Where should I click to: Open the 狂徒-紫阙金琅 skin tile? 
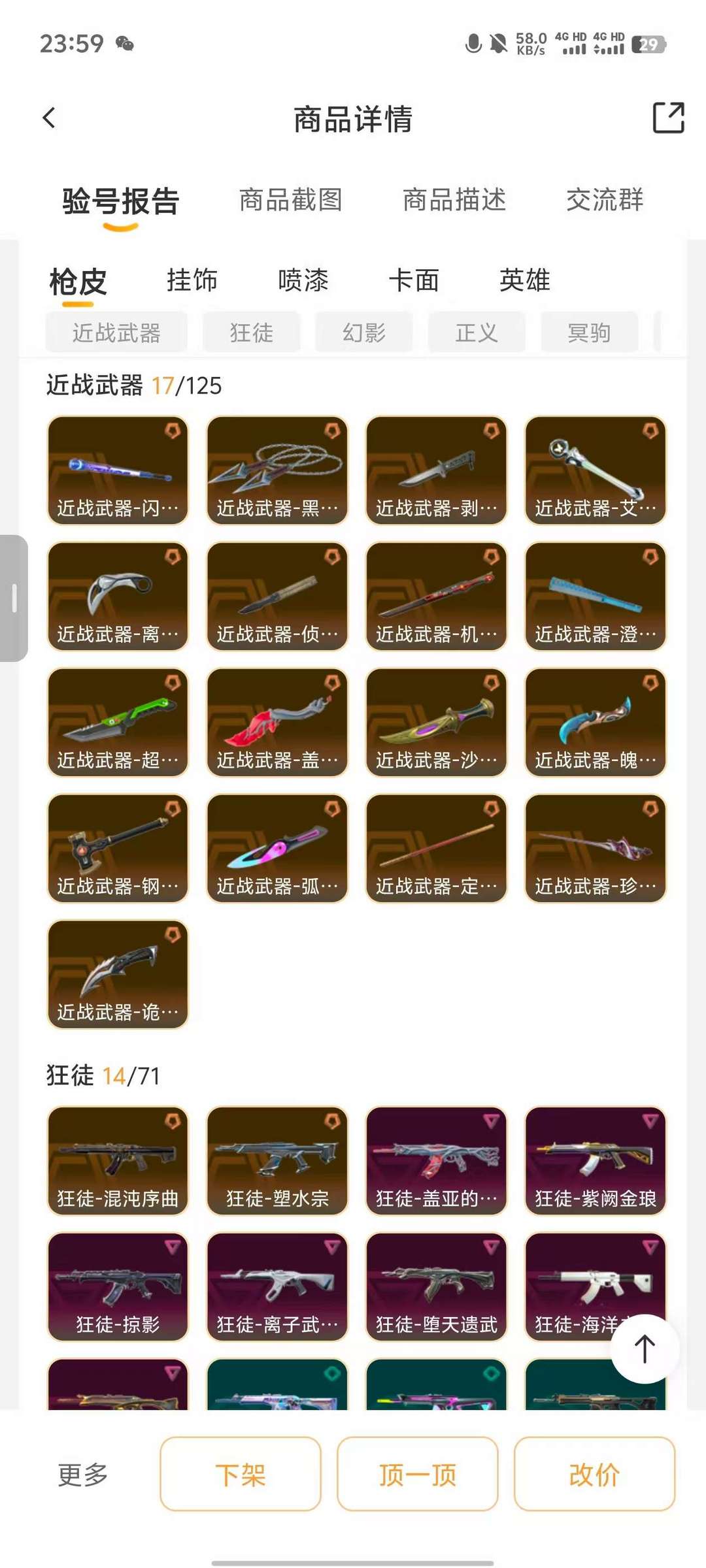point(596,1161)
